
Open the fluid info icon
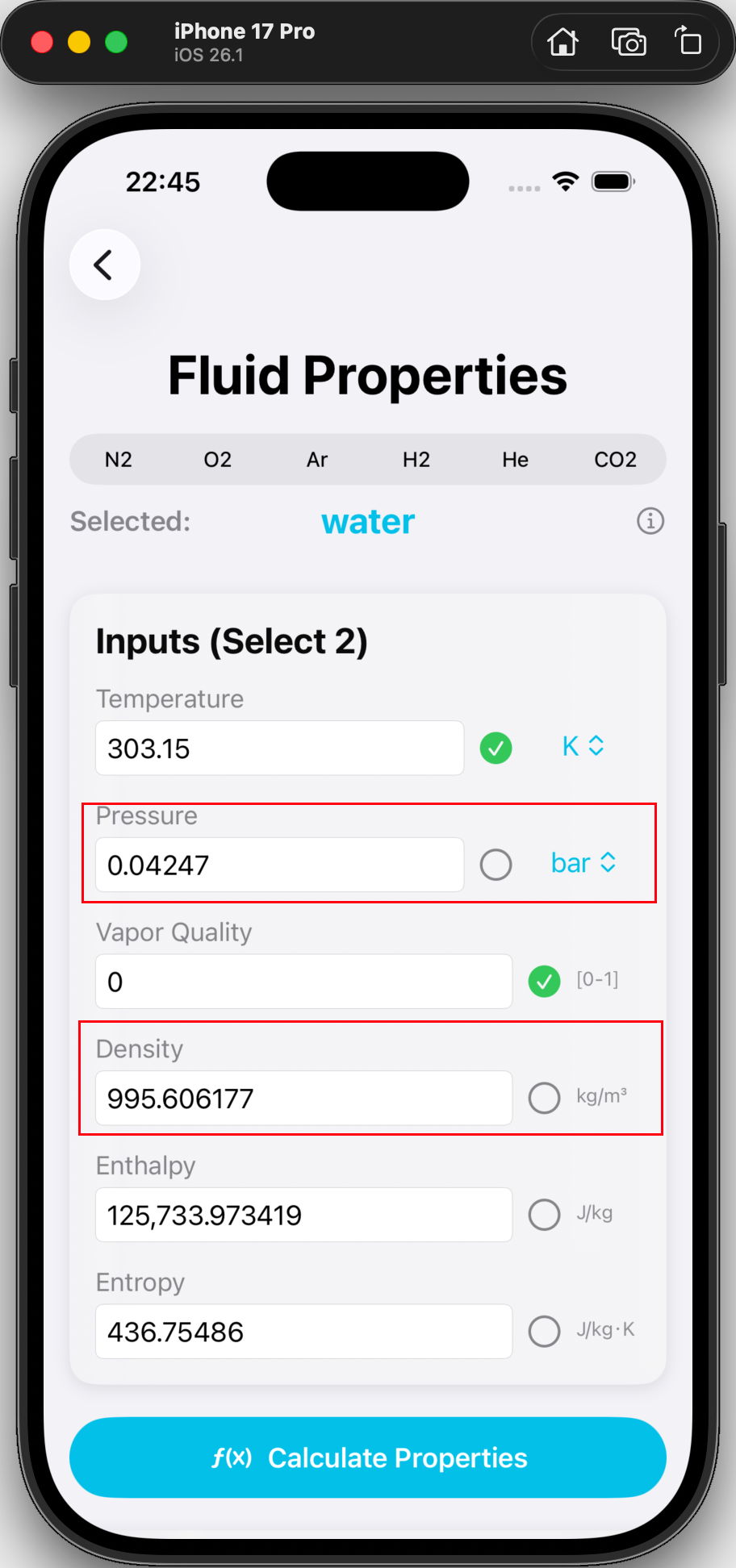coord(650,521)
